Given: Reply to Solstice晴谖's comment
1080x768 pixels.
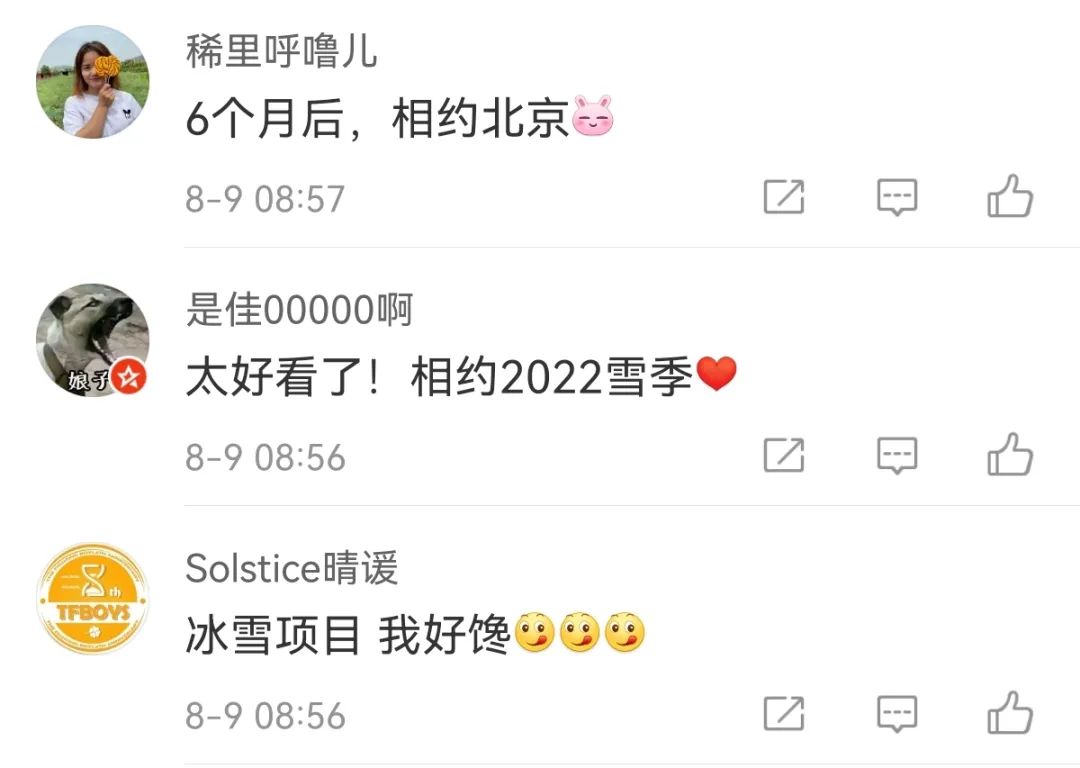Looking at the screenshot, I should 897,714.
